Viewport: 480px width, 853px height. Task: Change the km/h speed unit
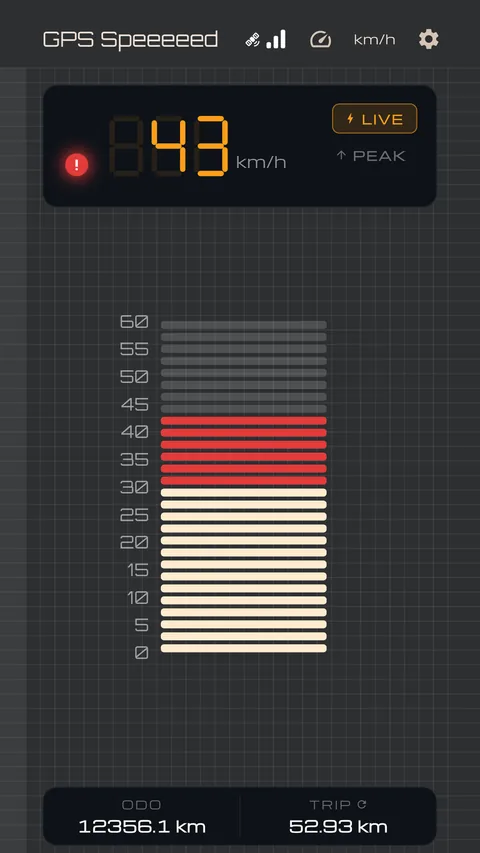point(374,40)
